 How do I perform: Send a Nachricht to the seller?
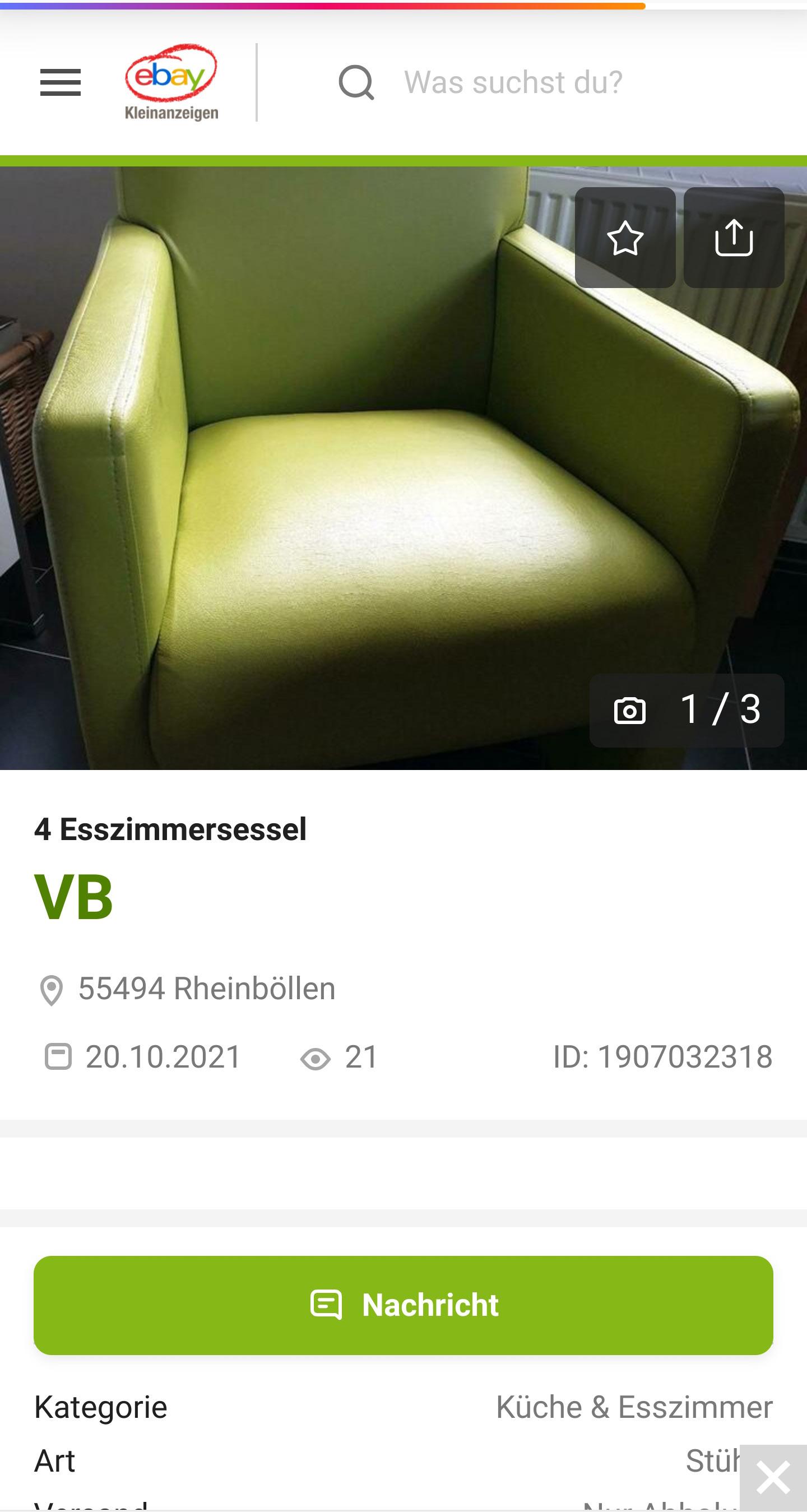pos(403,1305)
